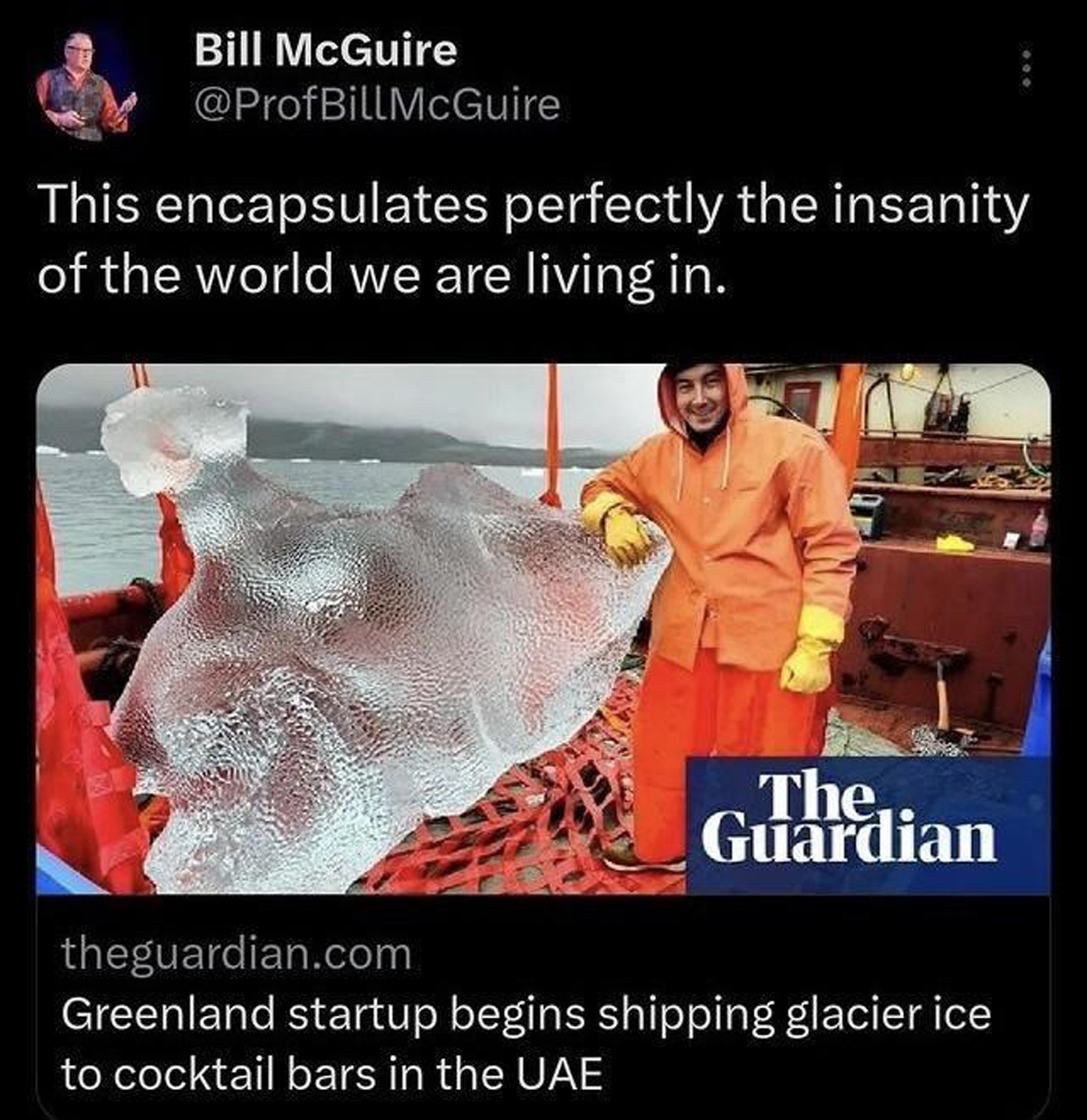Open Bill McGuire's profile picture
Screen dimensions: 1087x1120
[x=86, y=86]
